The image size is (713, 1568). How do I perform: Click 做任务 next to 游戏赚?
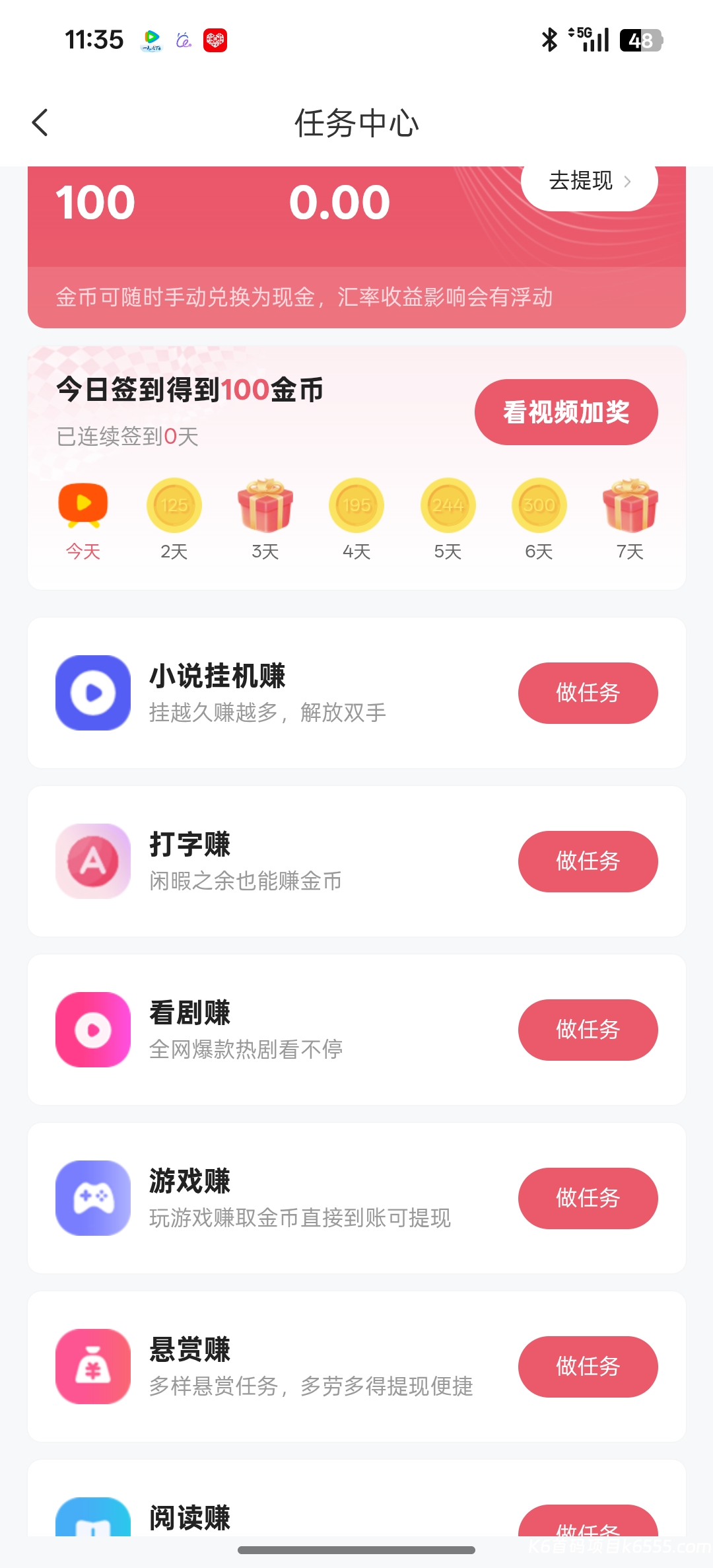[x=587, y=1199]
